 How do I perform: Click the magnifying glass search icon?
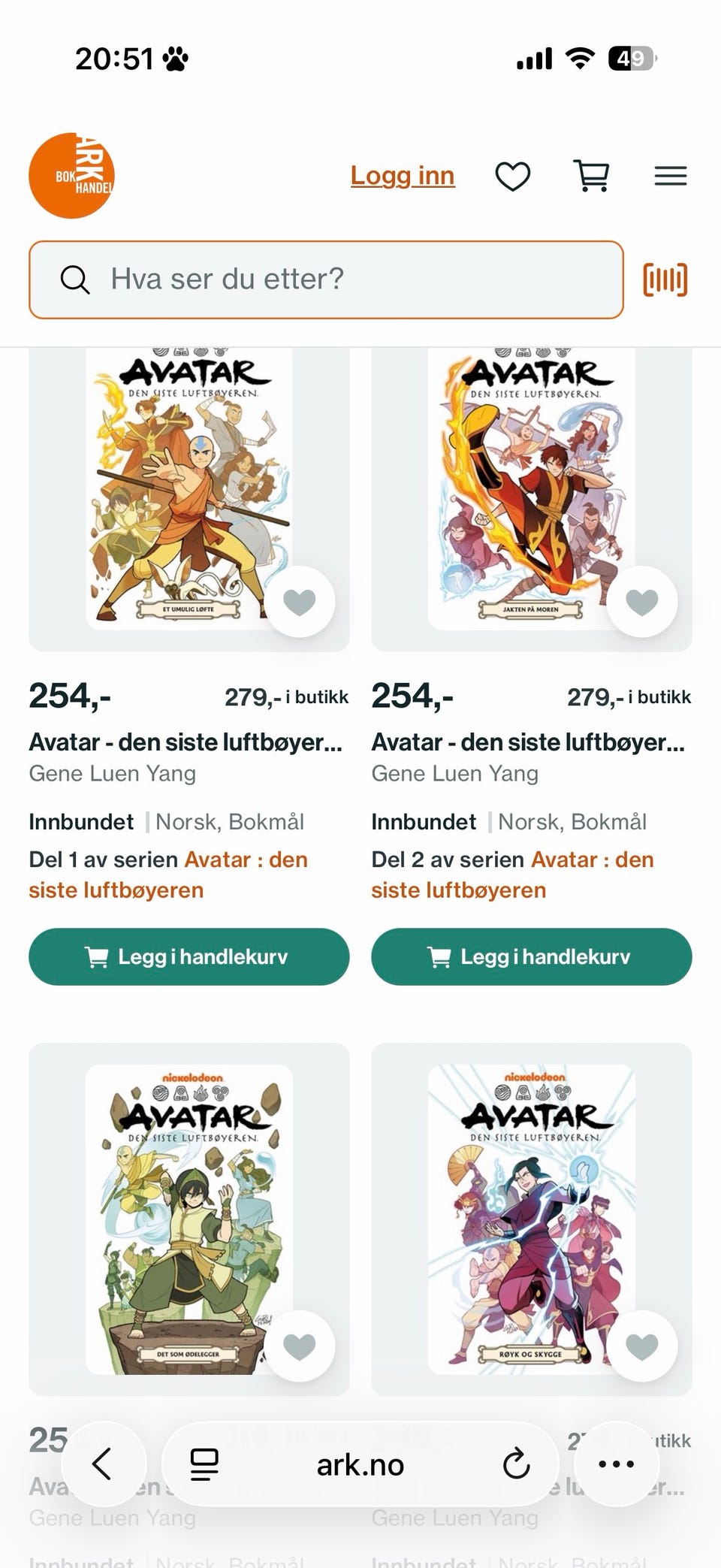coord(74,279)
